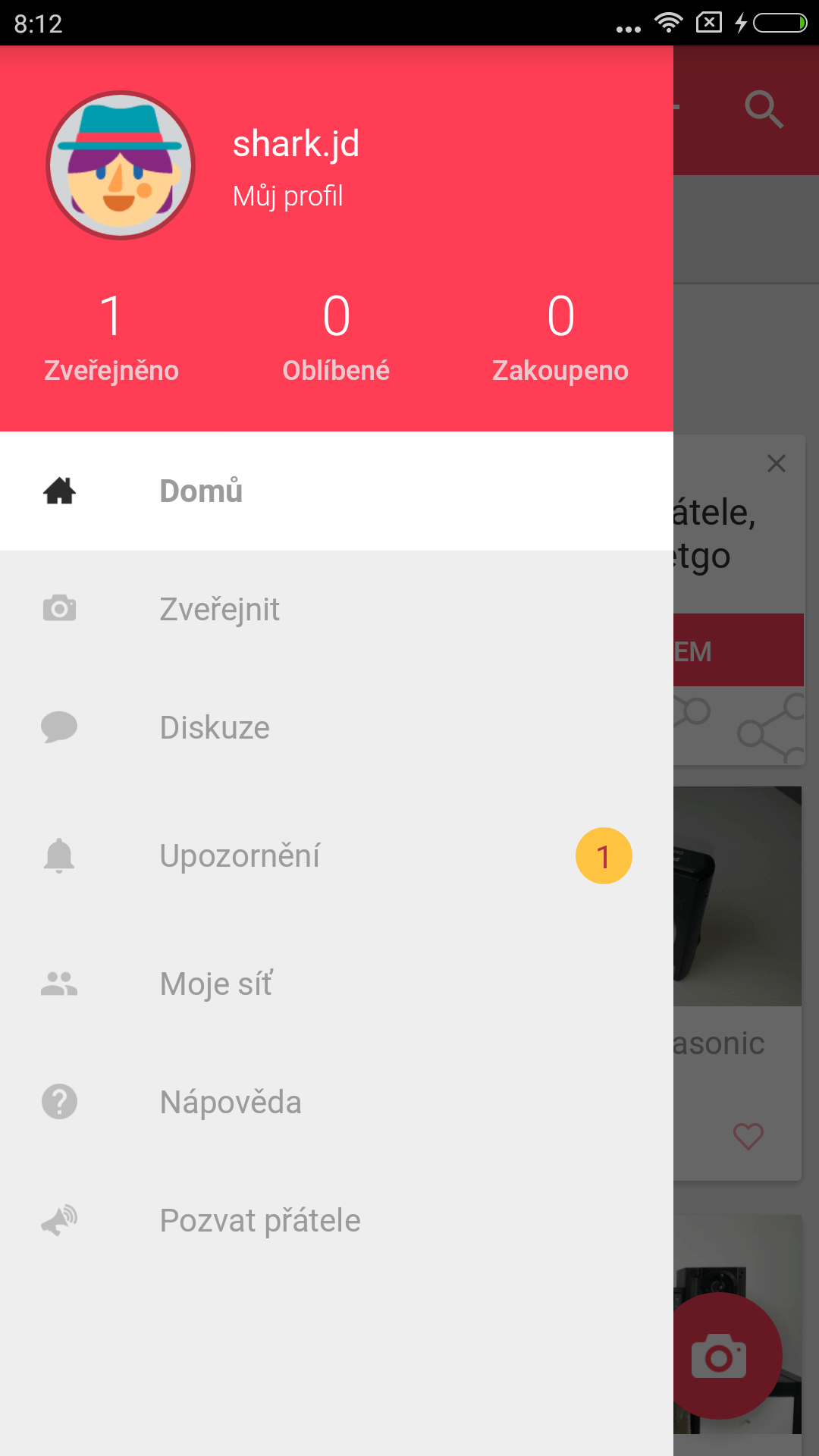Open Upozornění notifications
The image size is (819, 1456).
click(x=337, y=856)
